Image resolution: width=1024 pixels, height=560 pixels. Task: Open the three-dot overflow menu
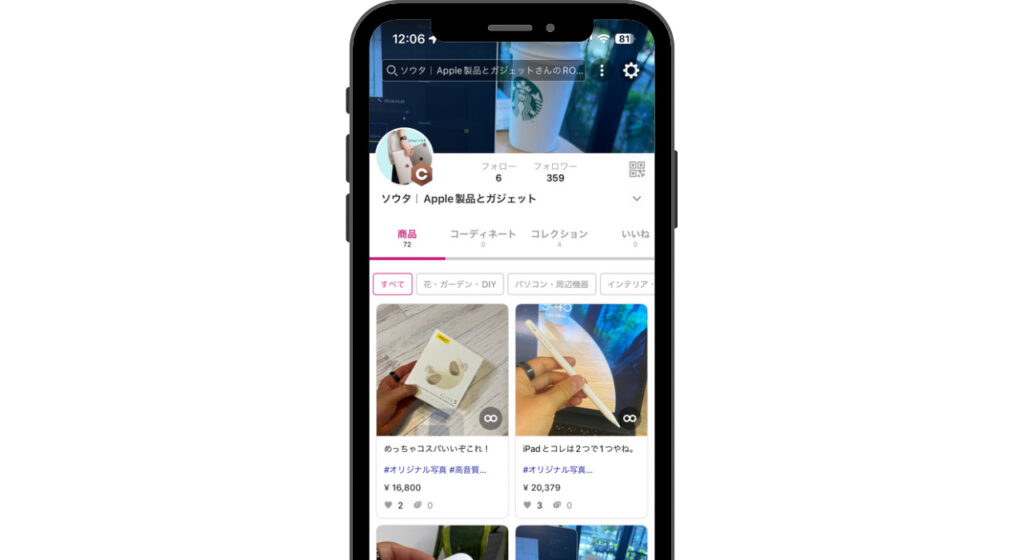(x=602, y=71)
